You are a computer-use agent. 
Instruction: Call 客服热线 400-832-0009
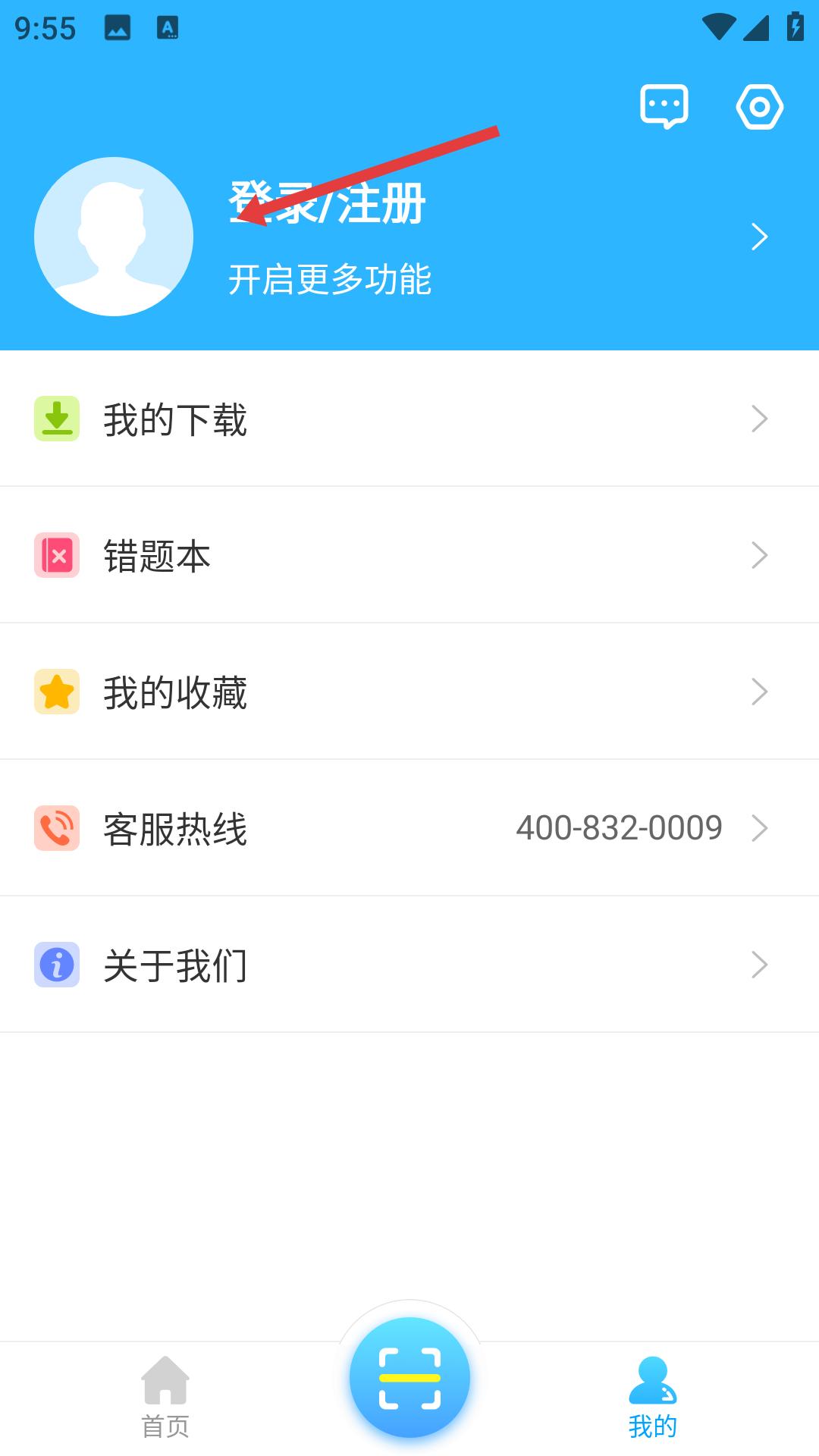(x=409, y=828)
